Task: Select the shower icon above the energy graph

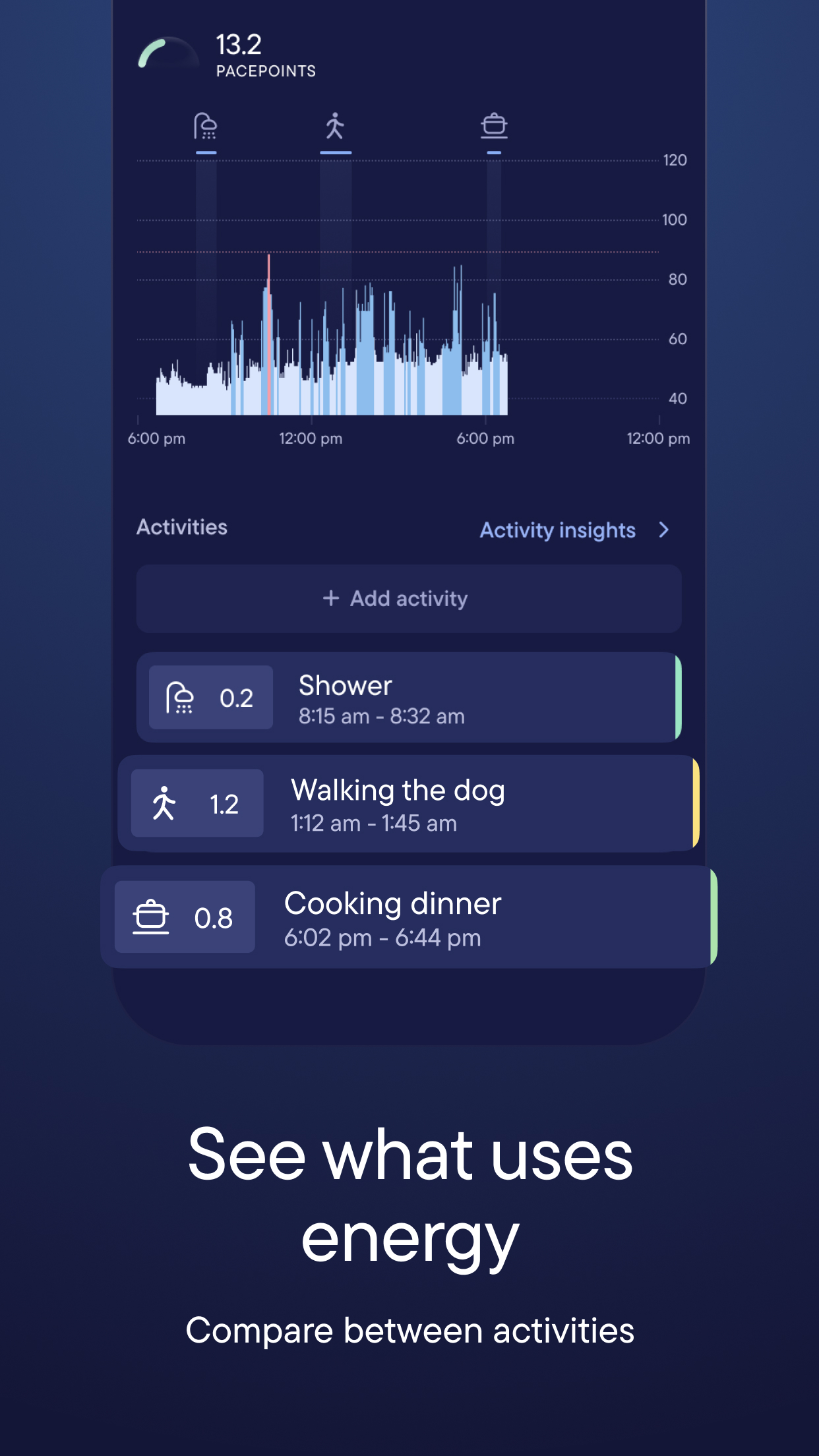Action: pyautogui.click(x=206, y=125)
